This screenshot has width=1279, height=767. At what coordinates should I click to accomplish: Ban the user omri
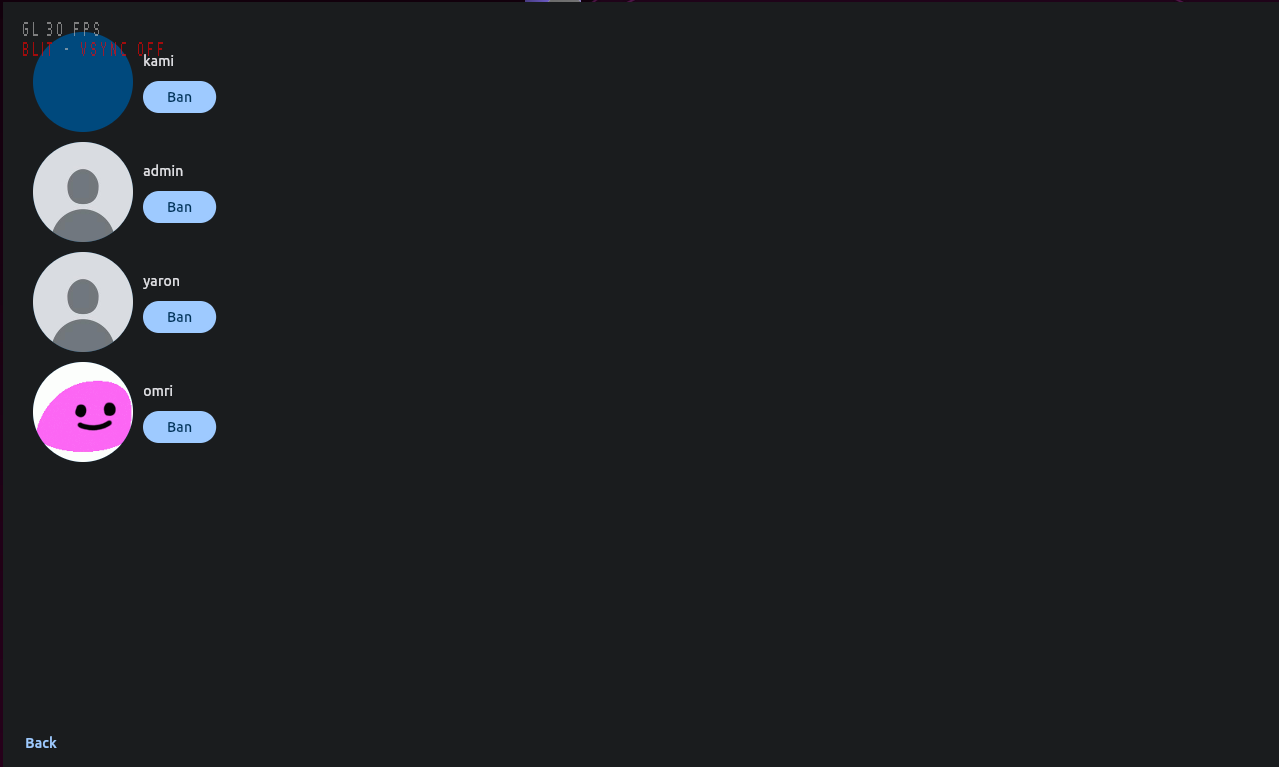coord(179,427)
